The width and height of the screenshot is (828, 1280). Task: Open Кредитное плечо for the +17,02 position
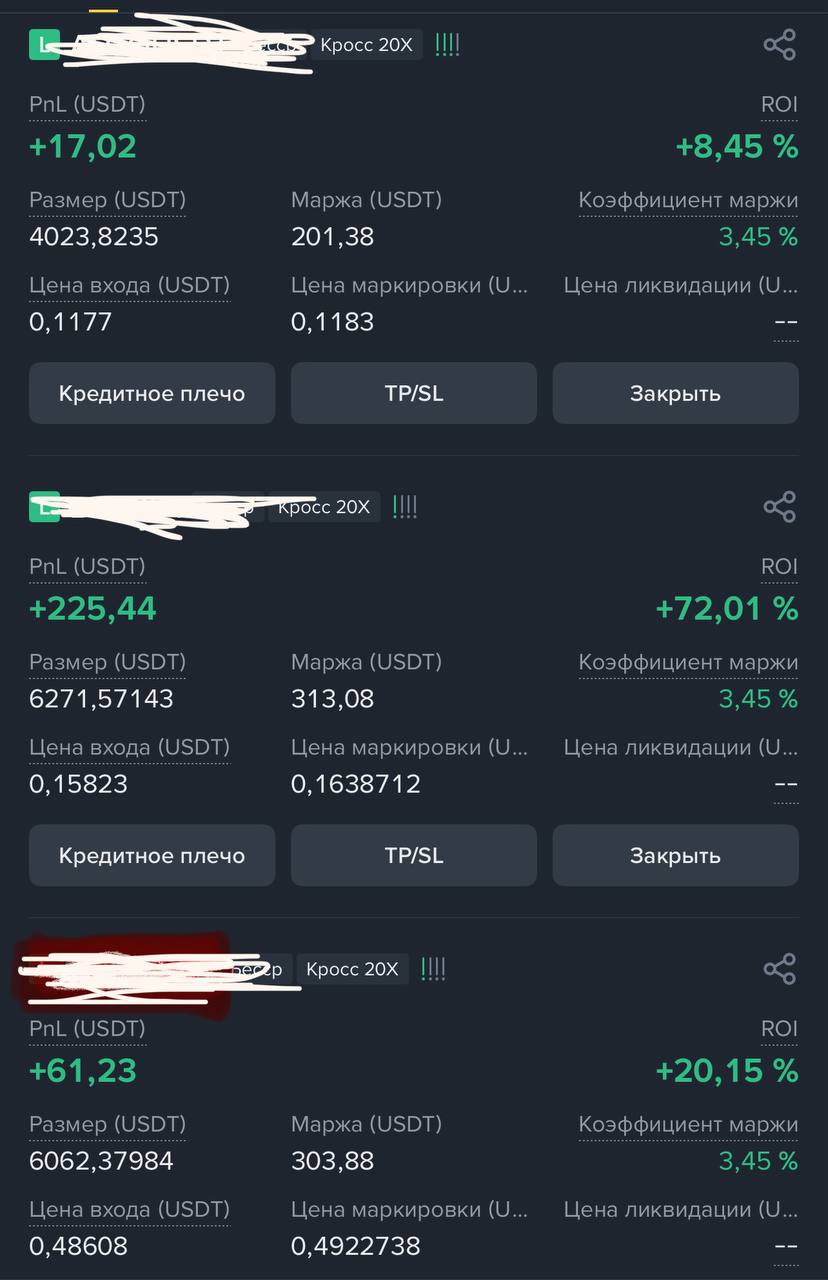(x=152, y=393)
